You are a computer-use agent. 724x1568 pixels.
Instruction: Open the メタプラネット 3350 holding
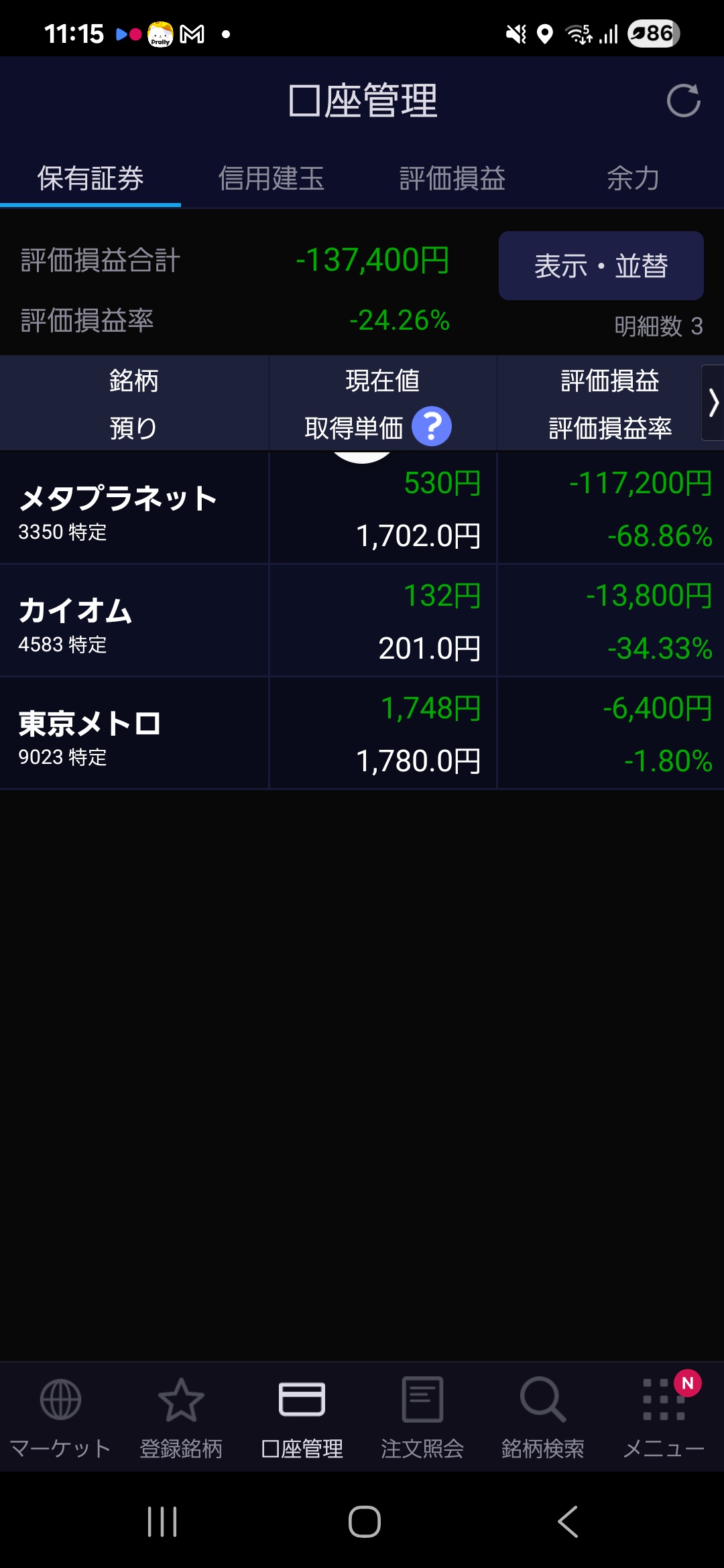(x=134, y=509)
